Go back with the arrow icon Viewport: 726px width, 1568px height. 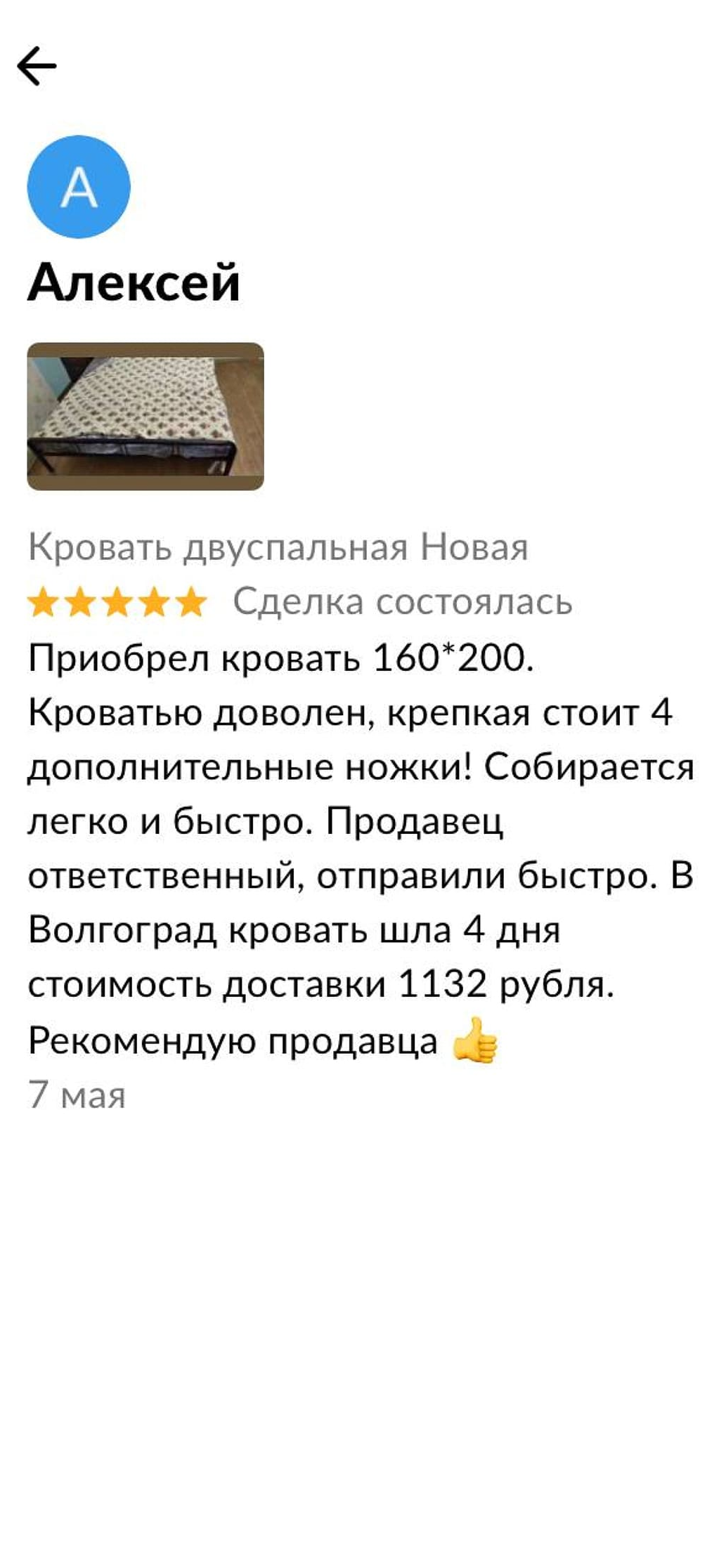click(x=37, y=66)
